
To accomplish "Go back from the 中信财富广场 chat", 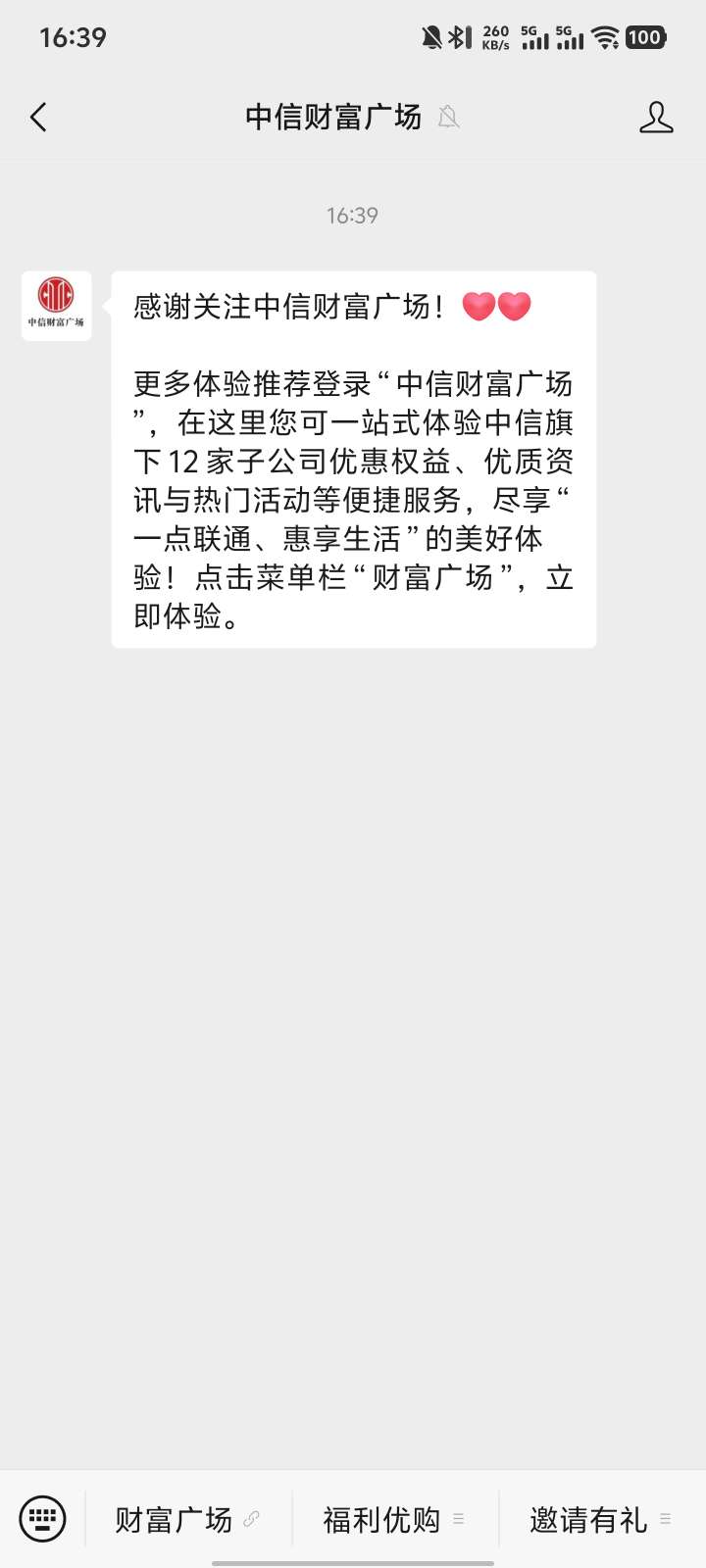I will (x=39, y=118).
